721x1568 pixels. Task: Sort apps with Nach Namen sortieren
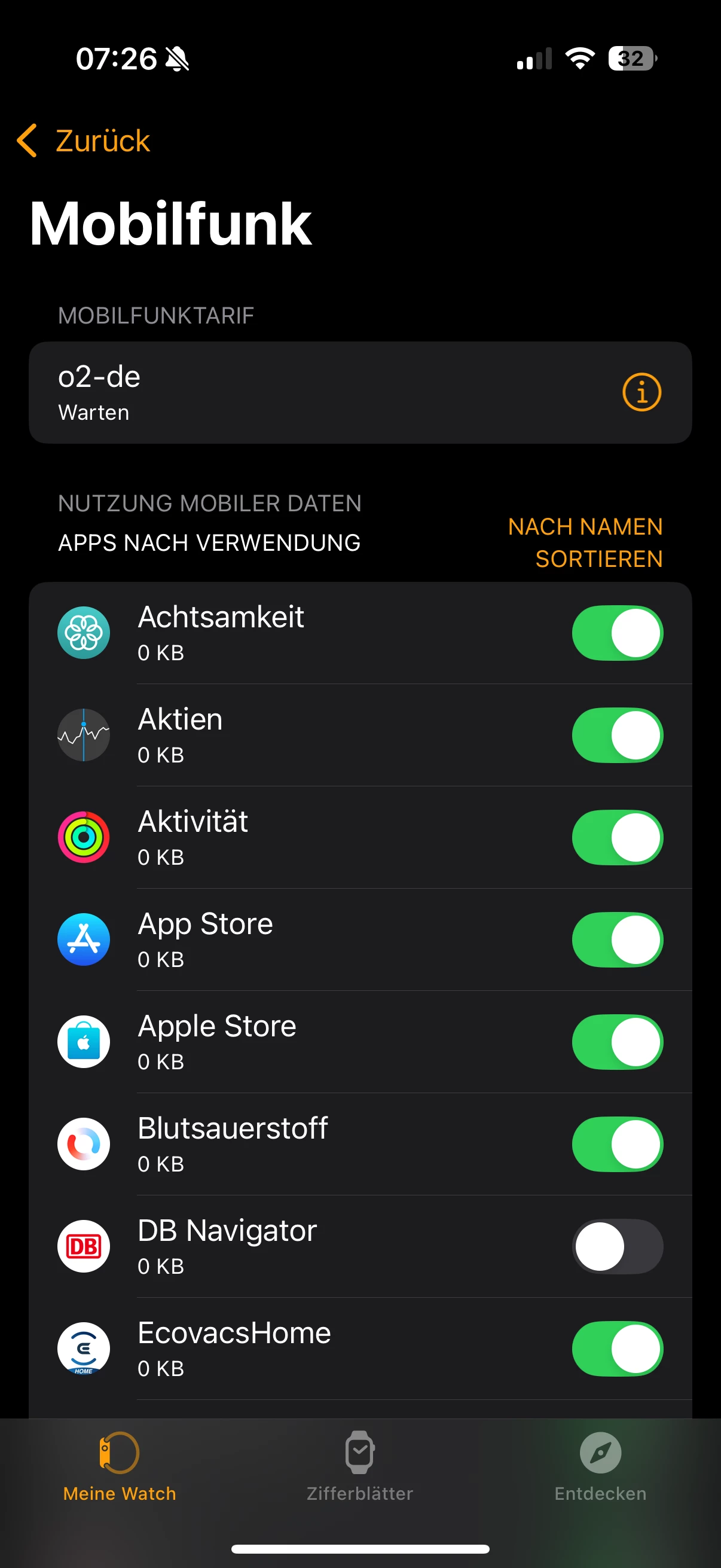coord(585,542)
